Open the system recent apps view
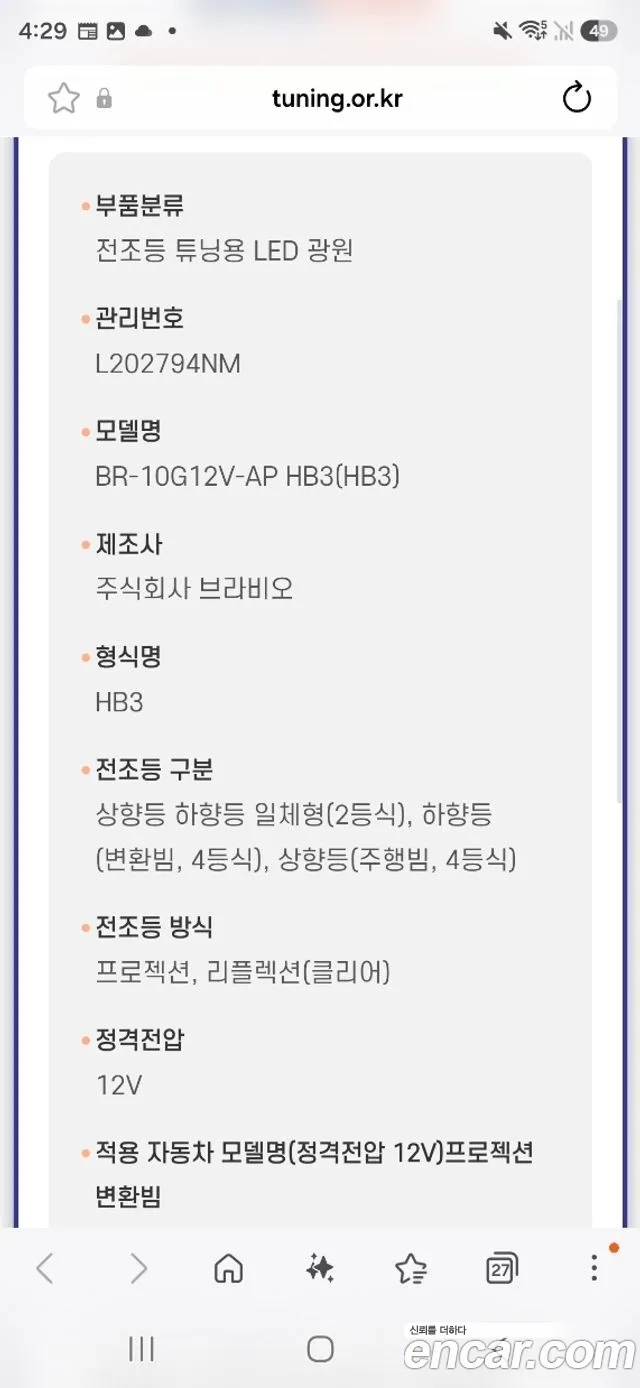 pyautogui.click(x=141, y=1349)
